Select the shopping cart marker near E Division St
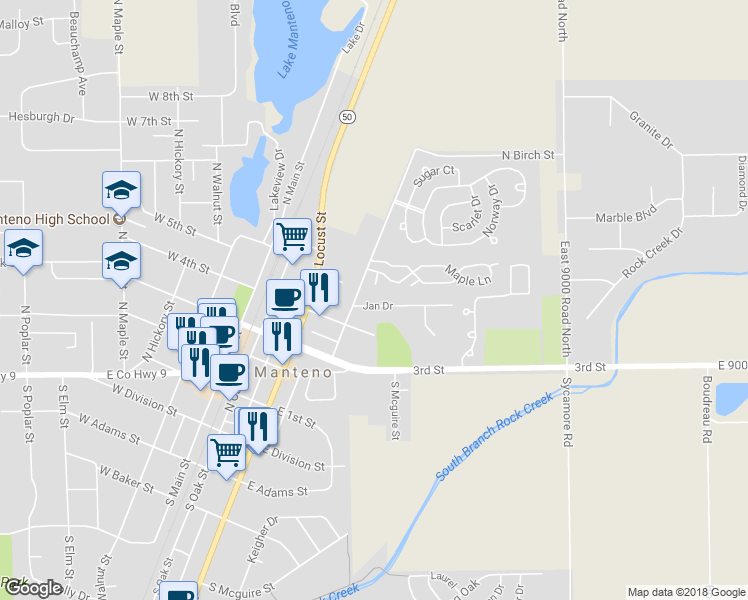 [x=226, y=456]
